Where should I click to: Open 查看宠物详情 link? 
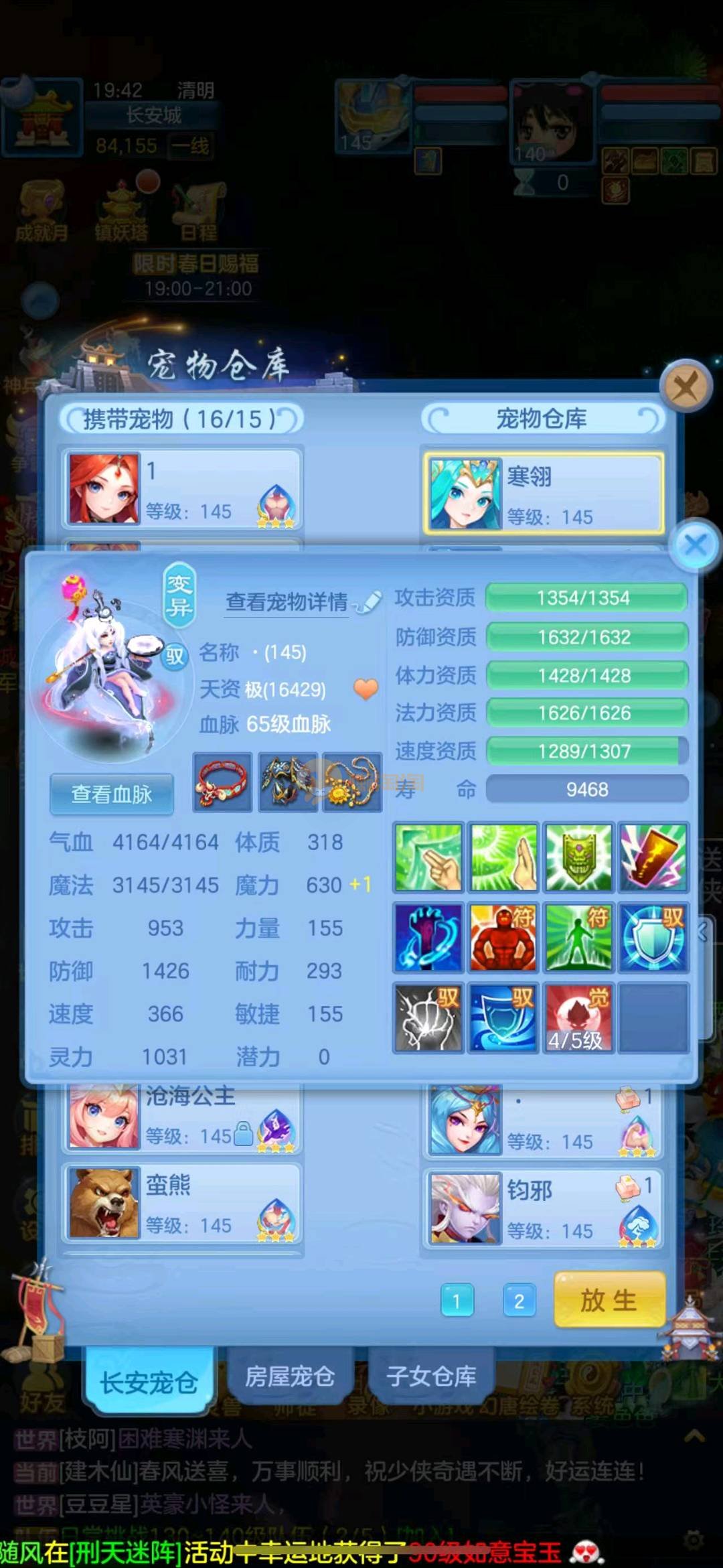(287, 602)
